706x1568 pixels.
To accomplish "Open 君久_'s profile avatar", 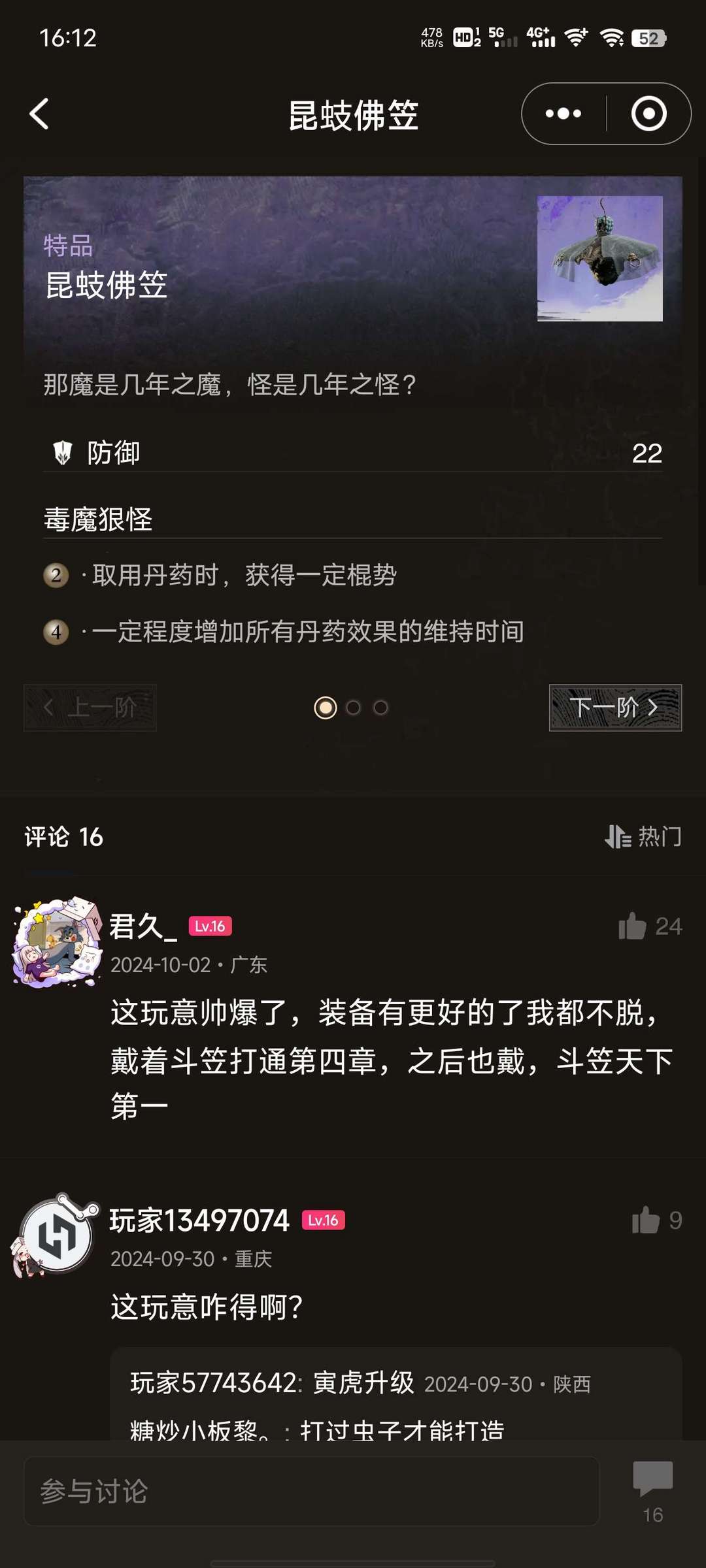I will 58,941.
